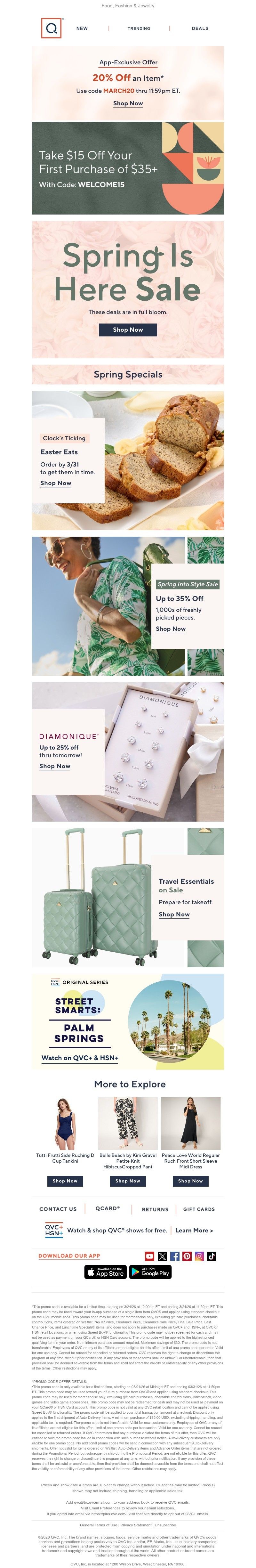
Task: Open the Street Smarts: Palm Springs banner
Action: [x=128, y=1021]
